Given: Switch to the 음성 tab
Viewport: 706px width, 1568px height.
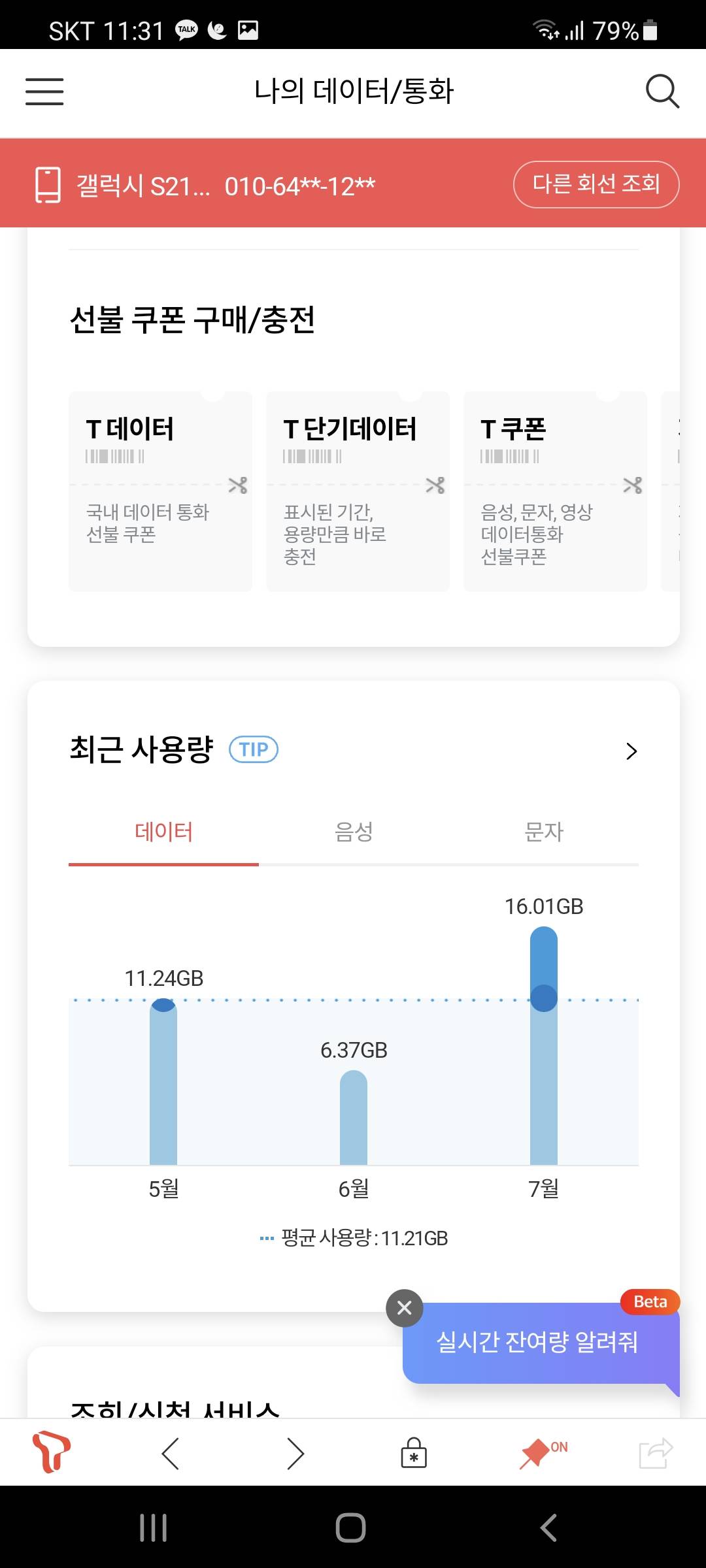Looking at the screenshot, I should 354,832.
